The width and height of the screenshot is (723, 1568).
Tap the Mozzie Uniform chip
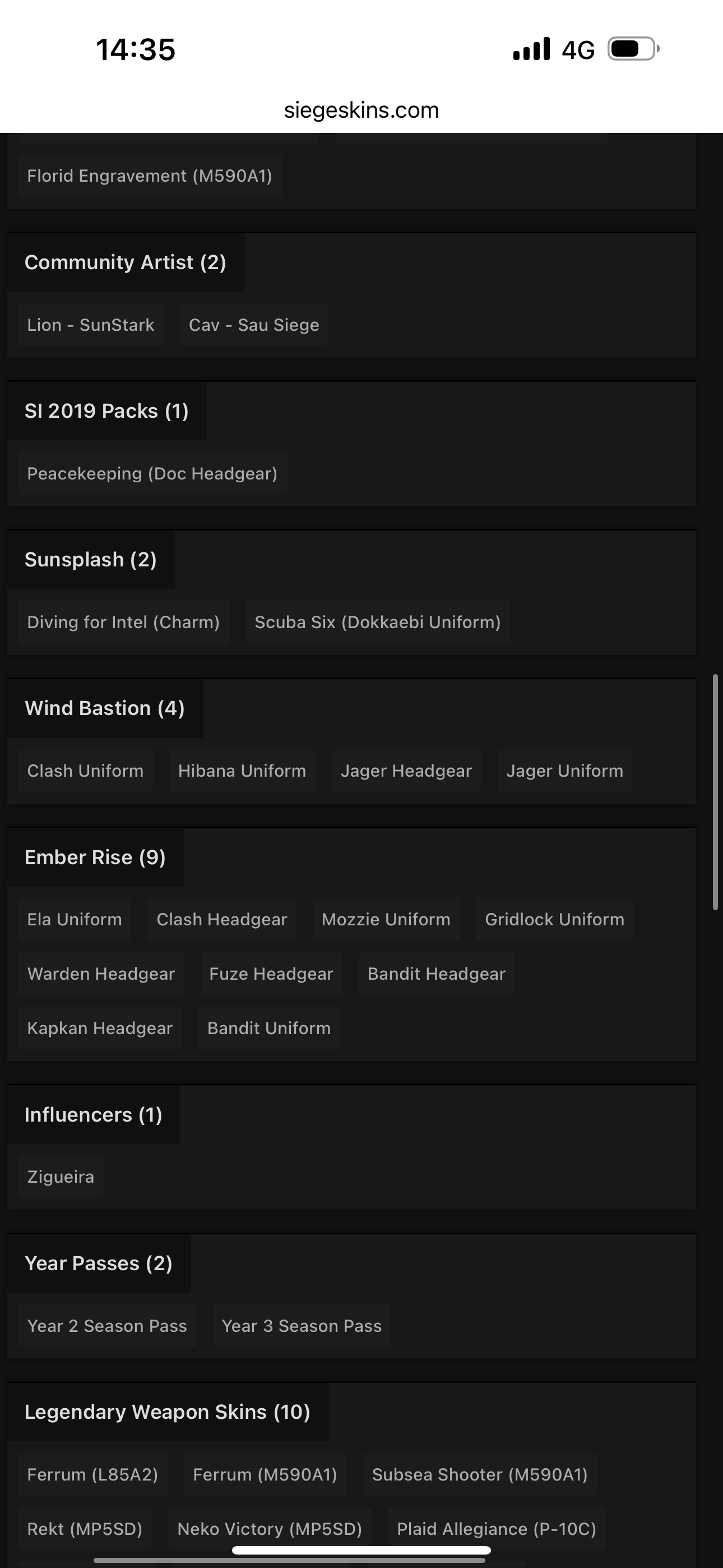tap(386, 919)
